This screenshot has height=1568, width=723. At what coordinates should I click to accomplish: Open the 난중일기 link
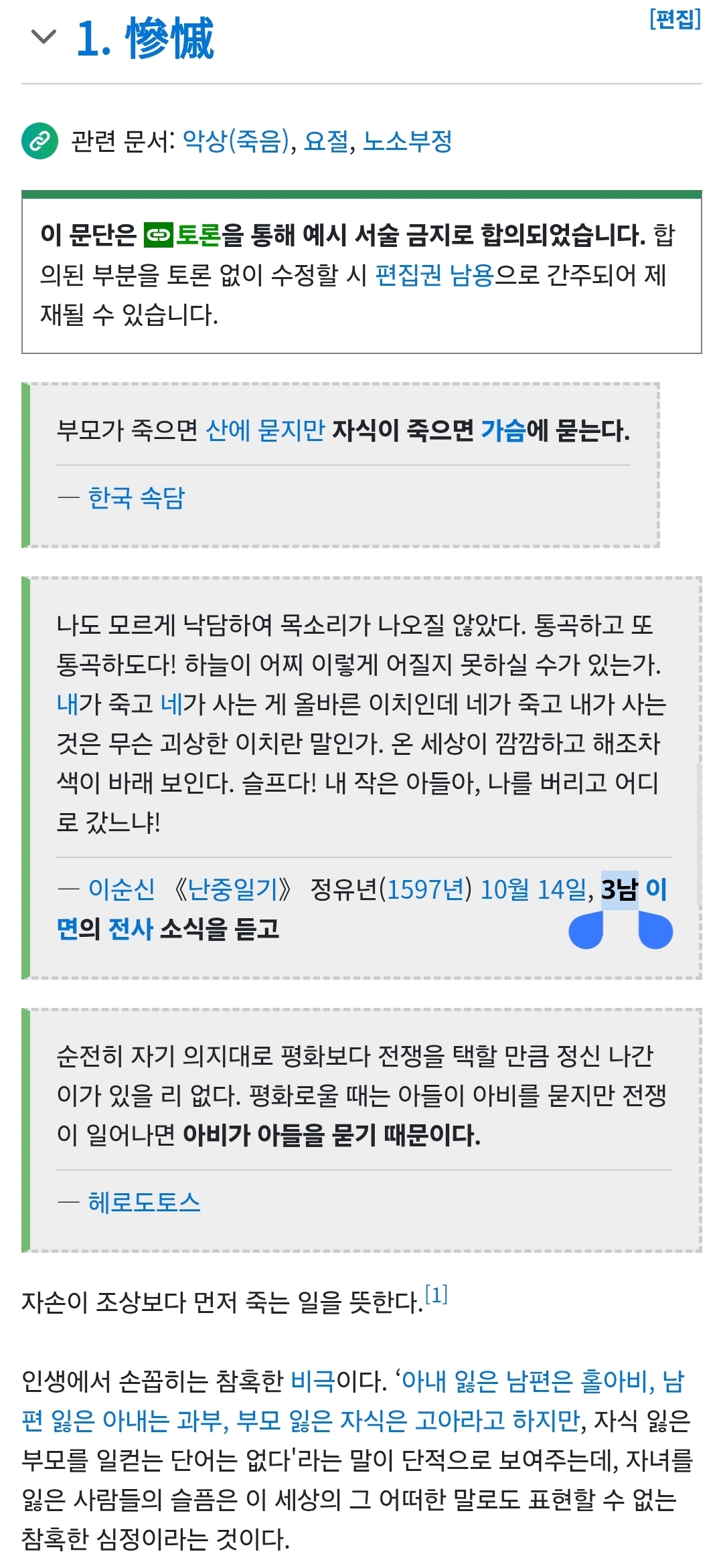[232, 889]
